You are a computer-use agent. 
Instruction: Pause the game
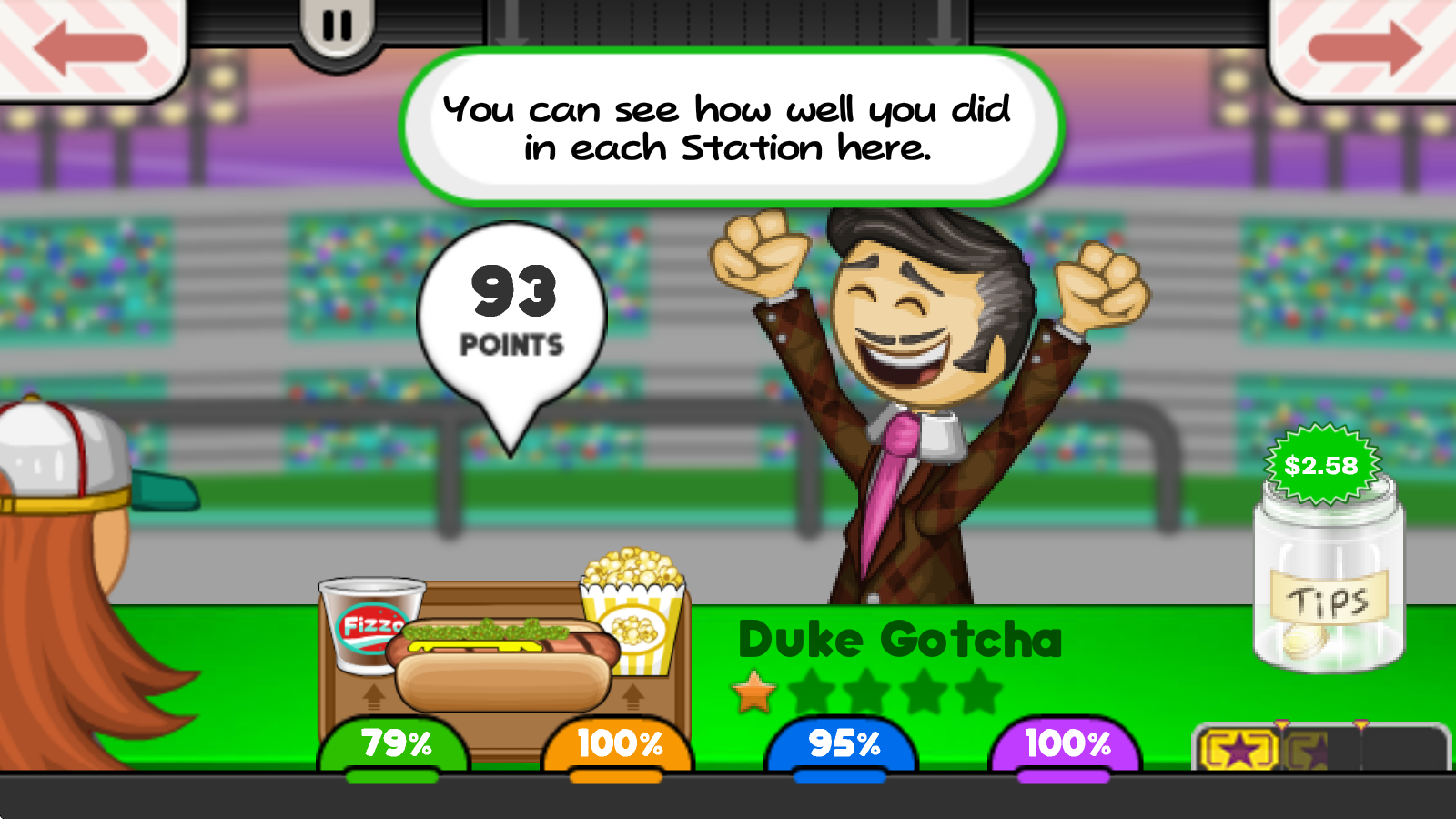338,27
